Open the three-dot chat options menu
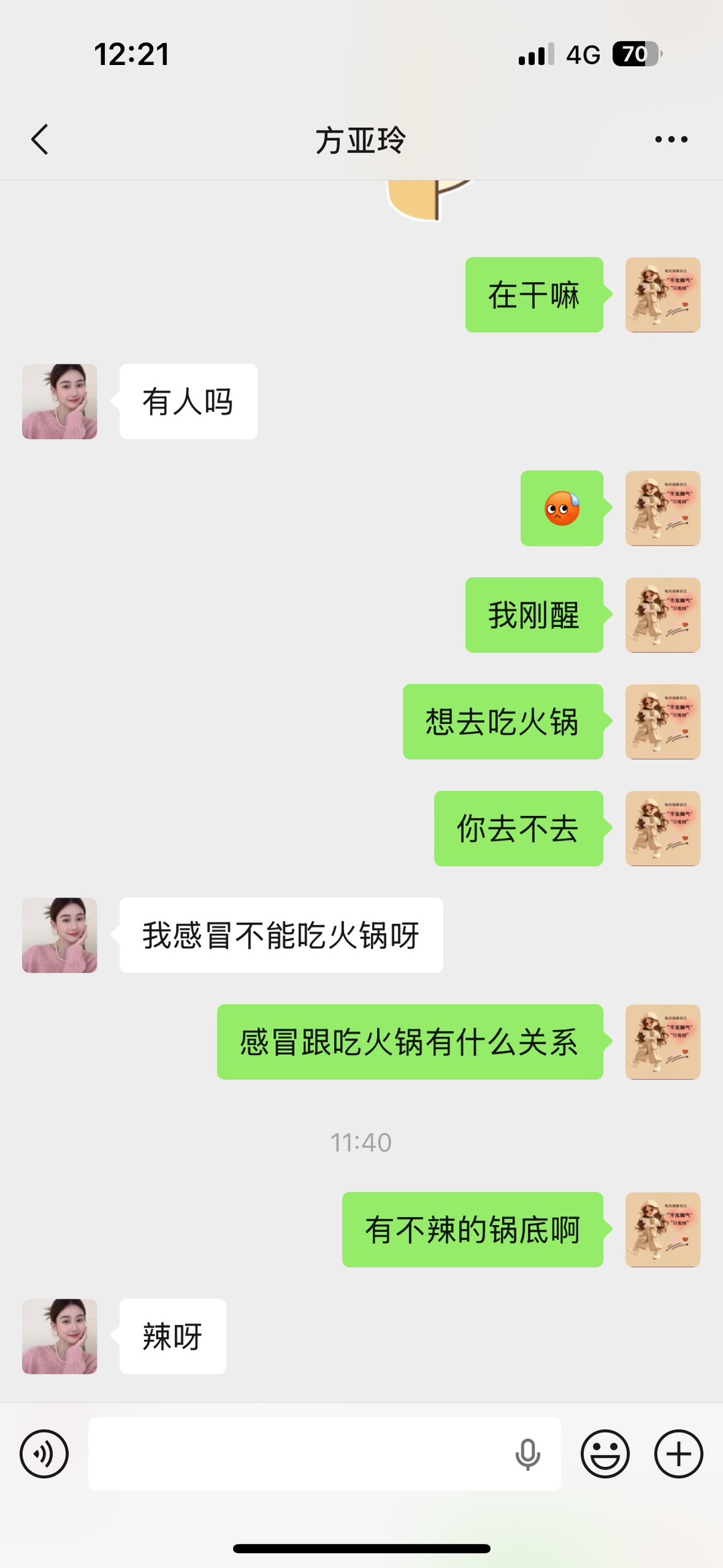 coord(671,139)
